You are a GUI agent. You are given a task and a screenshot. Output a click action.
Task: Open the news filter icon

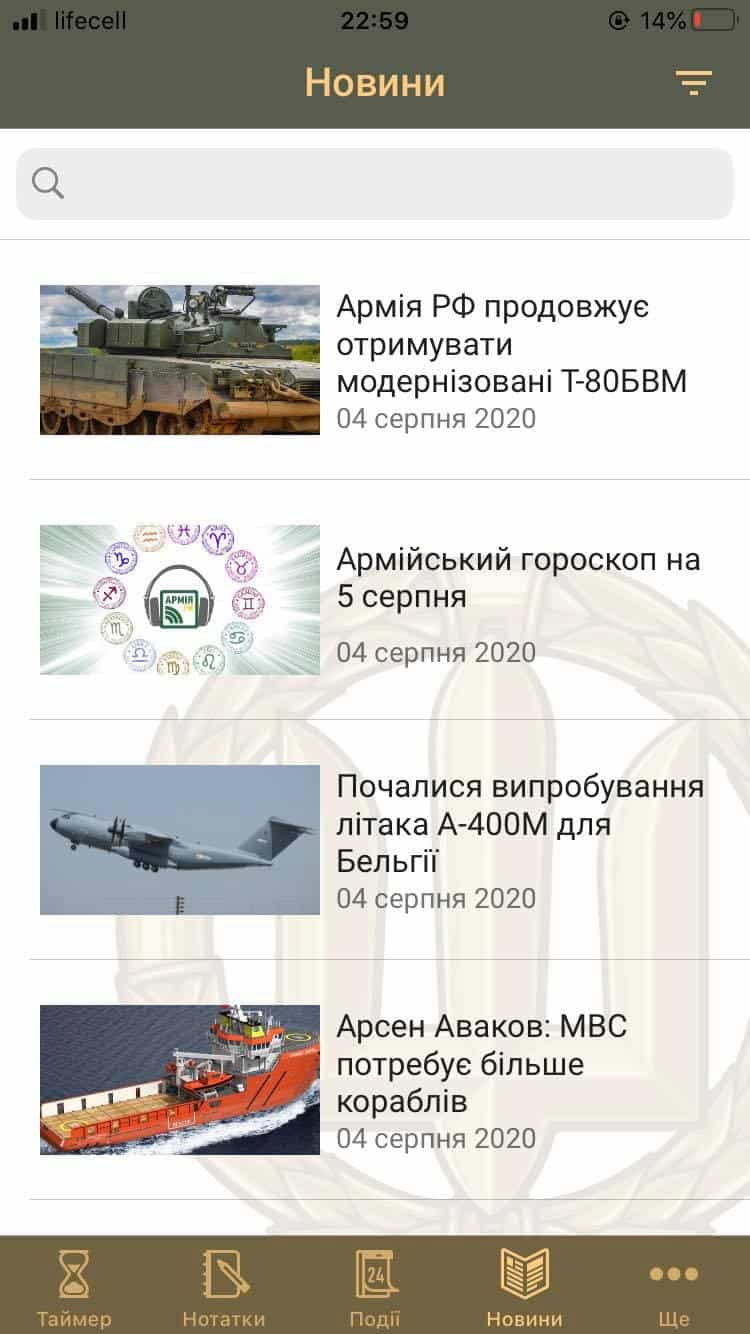(693, 83)
